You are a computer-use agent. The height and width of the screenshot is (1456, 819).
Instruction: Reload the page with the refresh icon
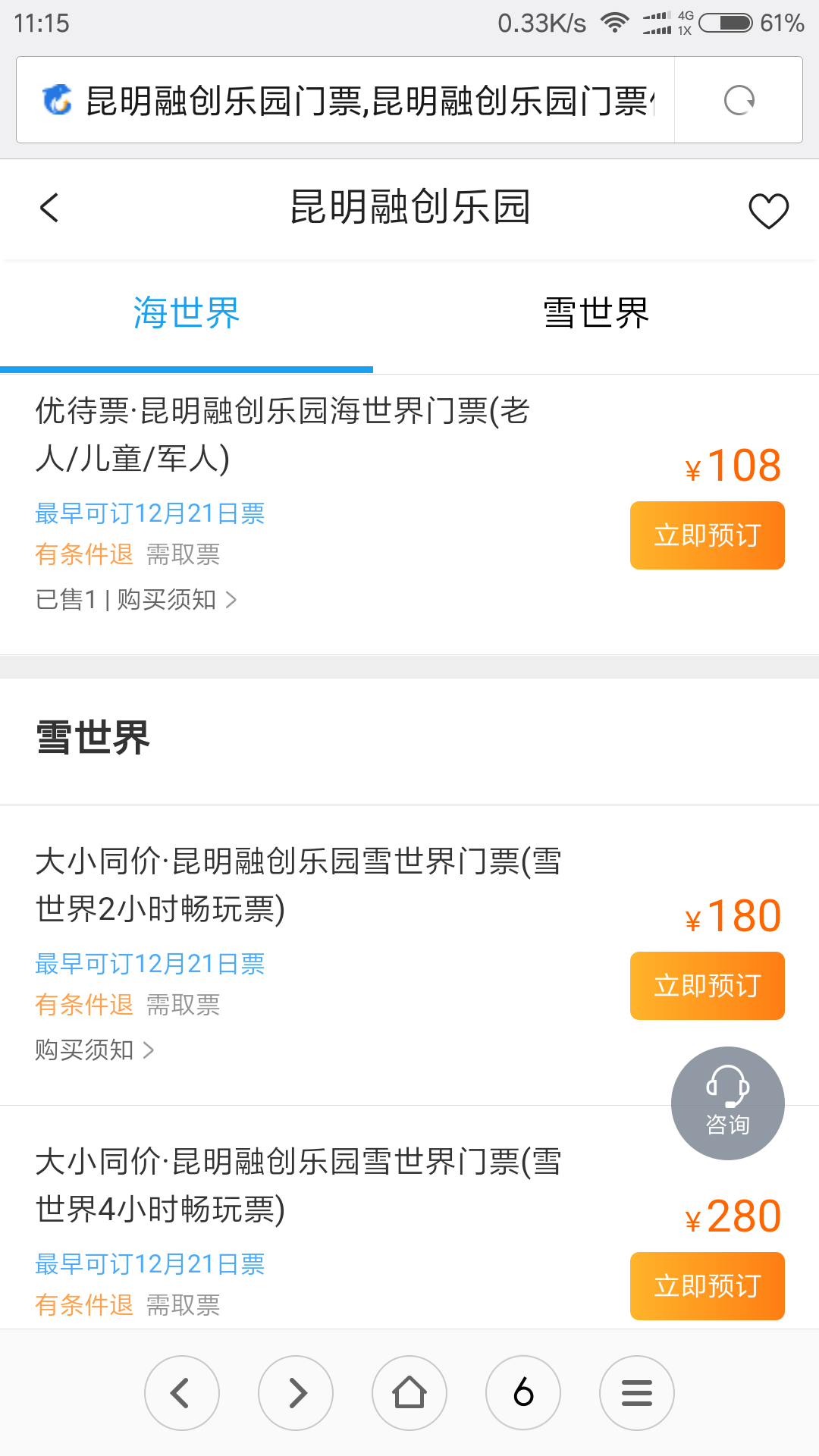pos(739,100)
